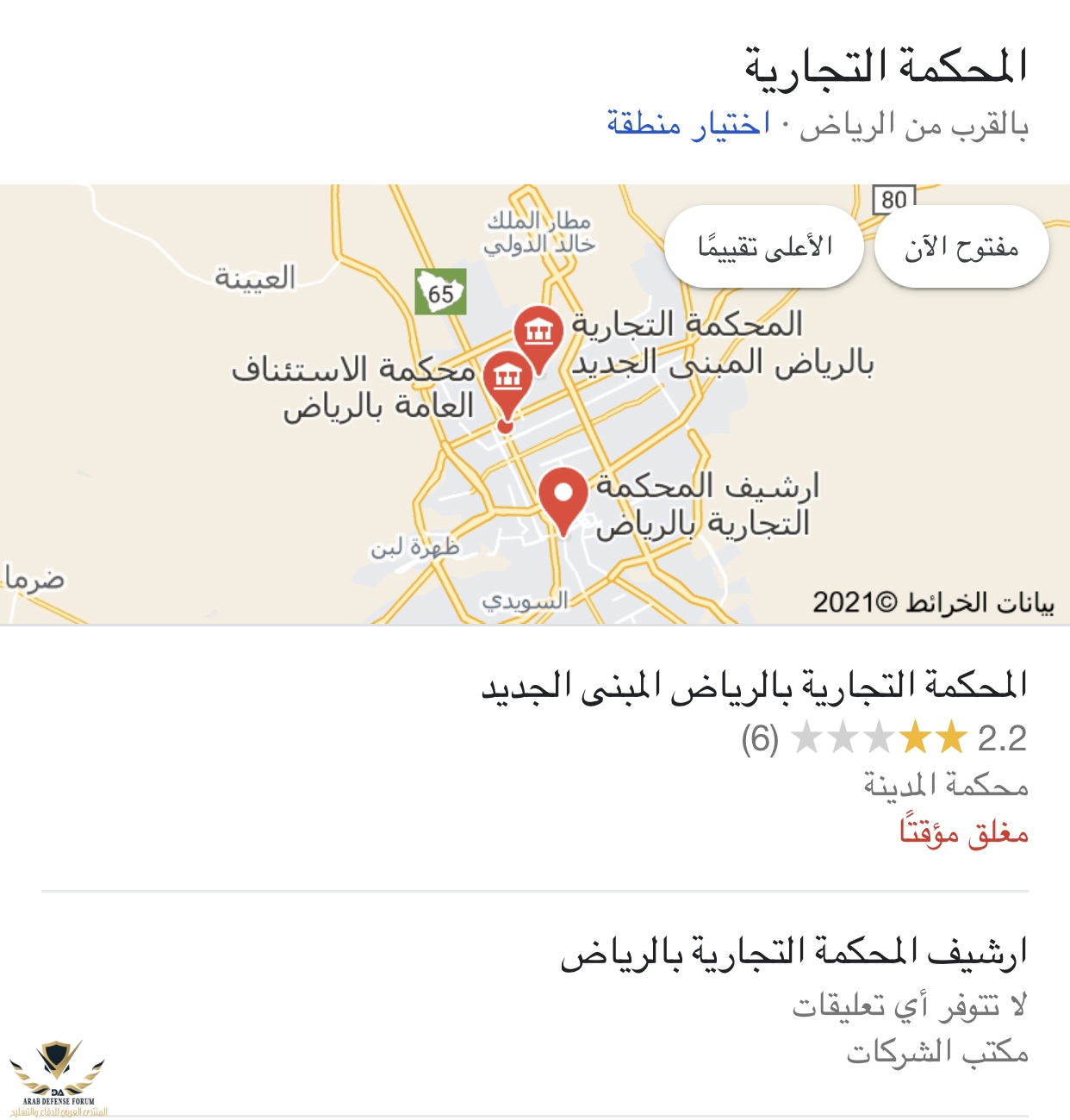
Task: Tap the map pin for ارشيف المحكمة التجارية
Action: pyautogui.click(x=563, y=496)
